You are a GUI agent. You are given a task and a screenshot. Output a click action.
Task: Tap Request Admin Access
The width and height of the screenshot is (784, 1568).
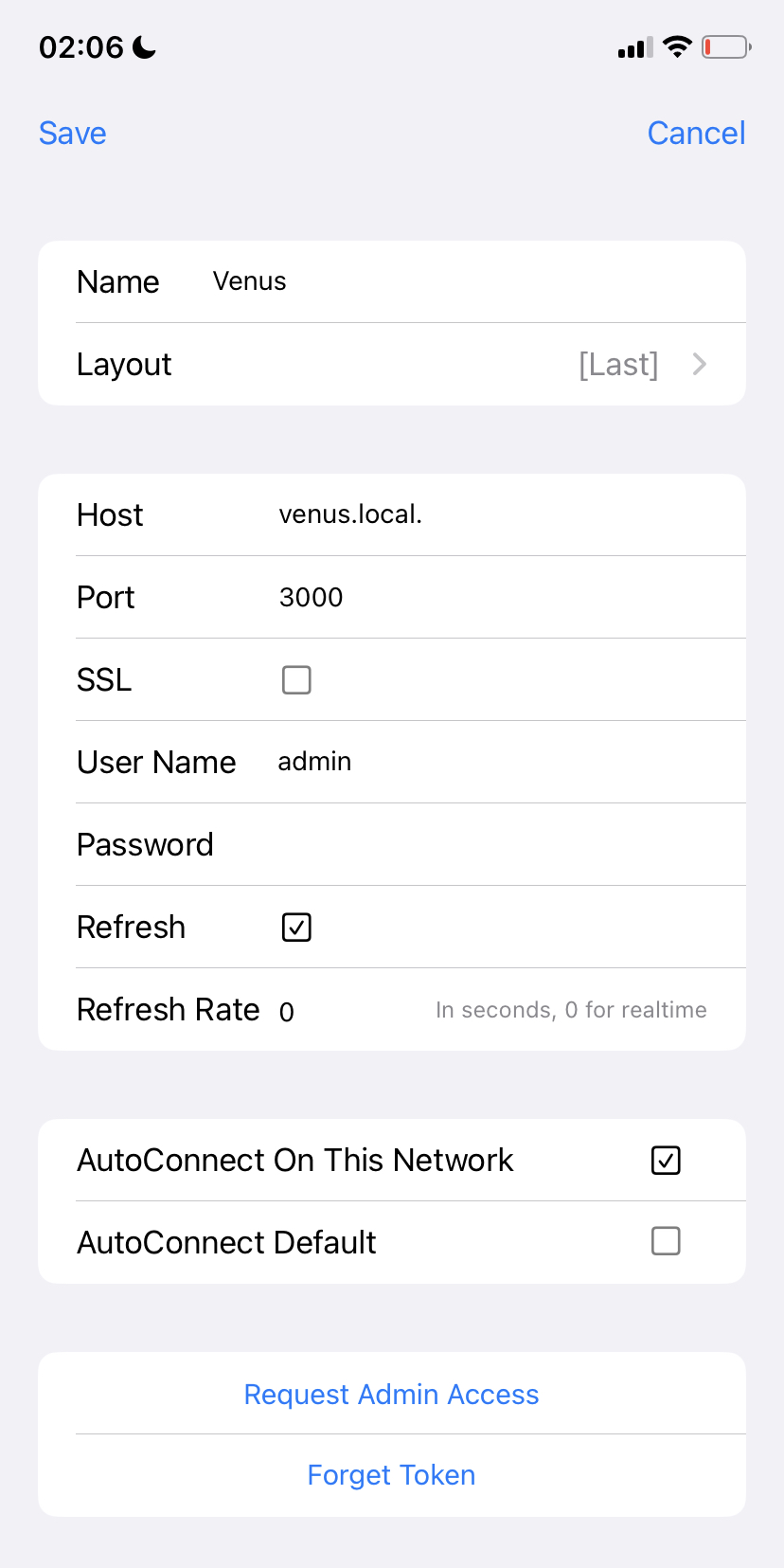[392, 1394]
